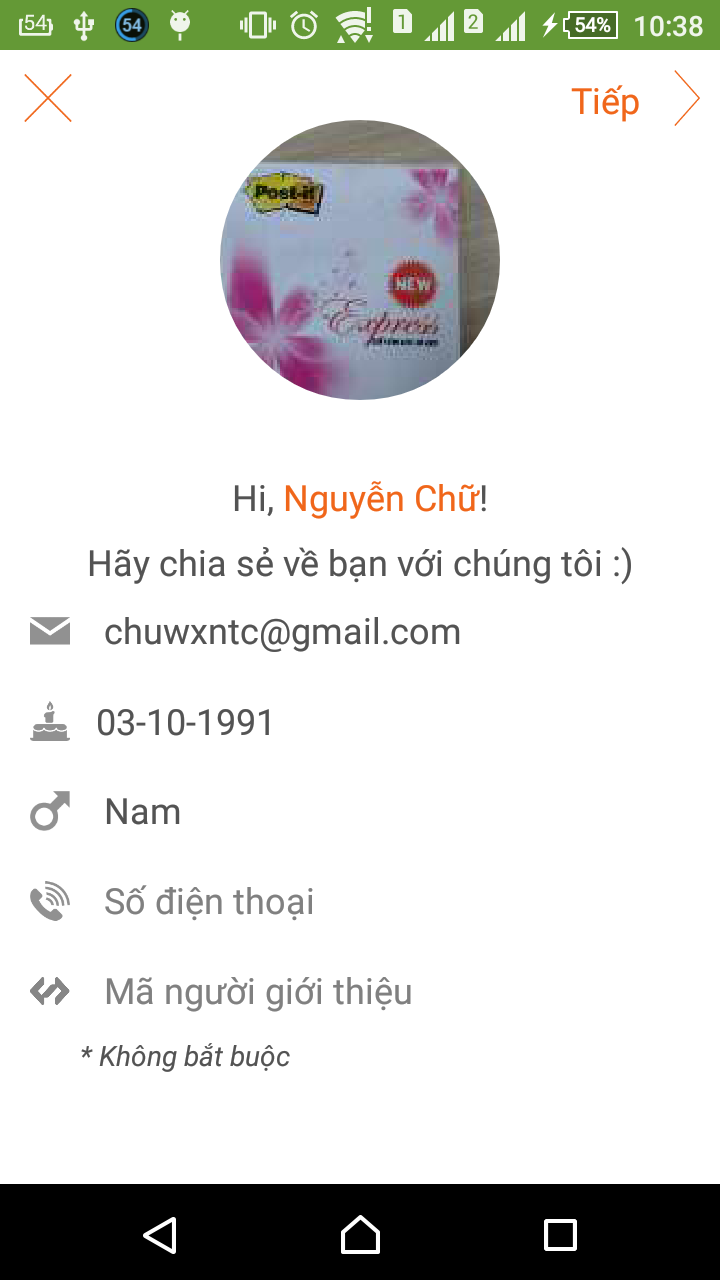Close the profile setup screen
The image size is (720, 1280).
point(48,99)
